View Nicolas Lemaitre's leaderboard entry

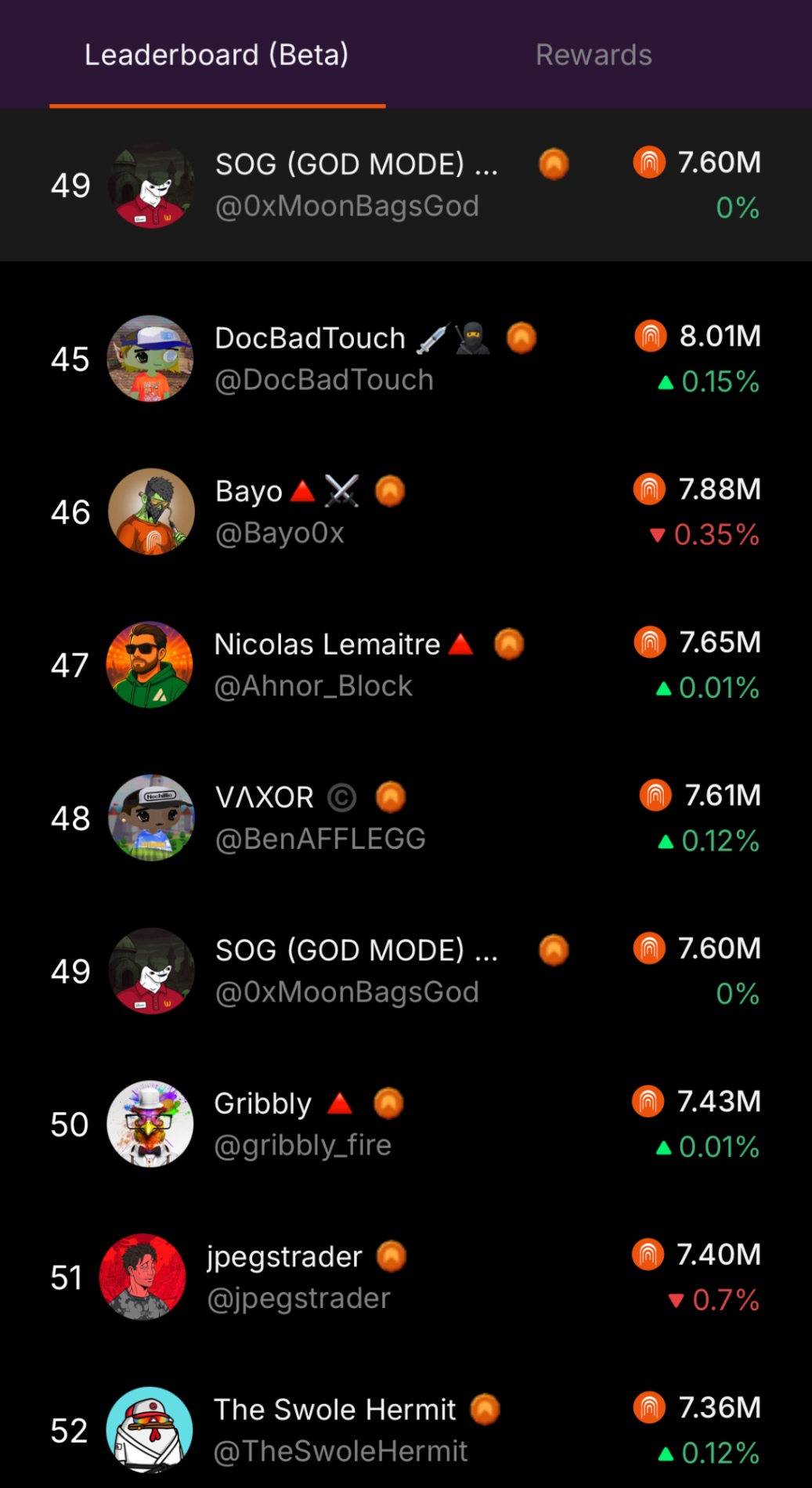click(327, 665)
